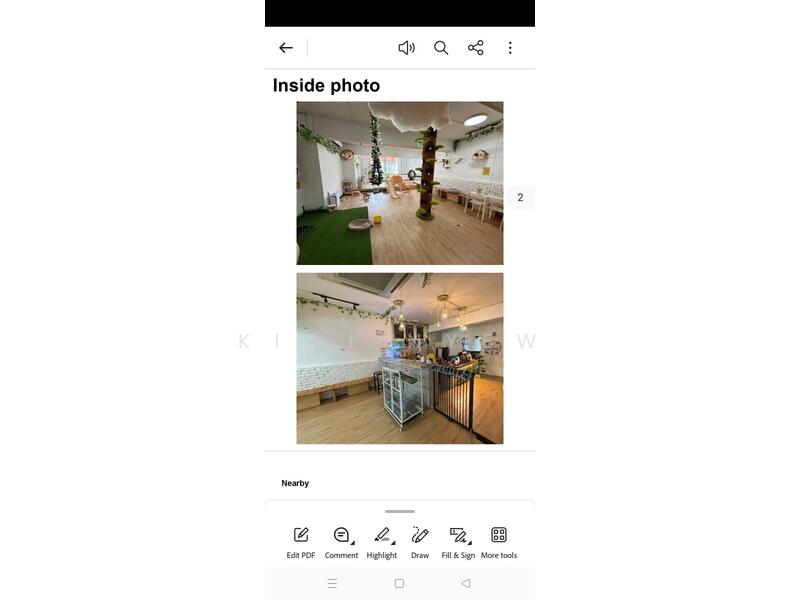
Task: Choose the Highlight tool
Action: click(x=382, y=542)
